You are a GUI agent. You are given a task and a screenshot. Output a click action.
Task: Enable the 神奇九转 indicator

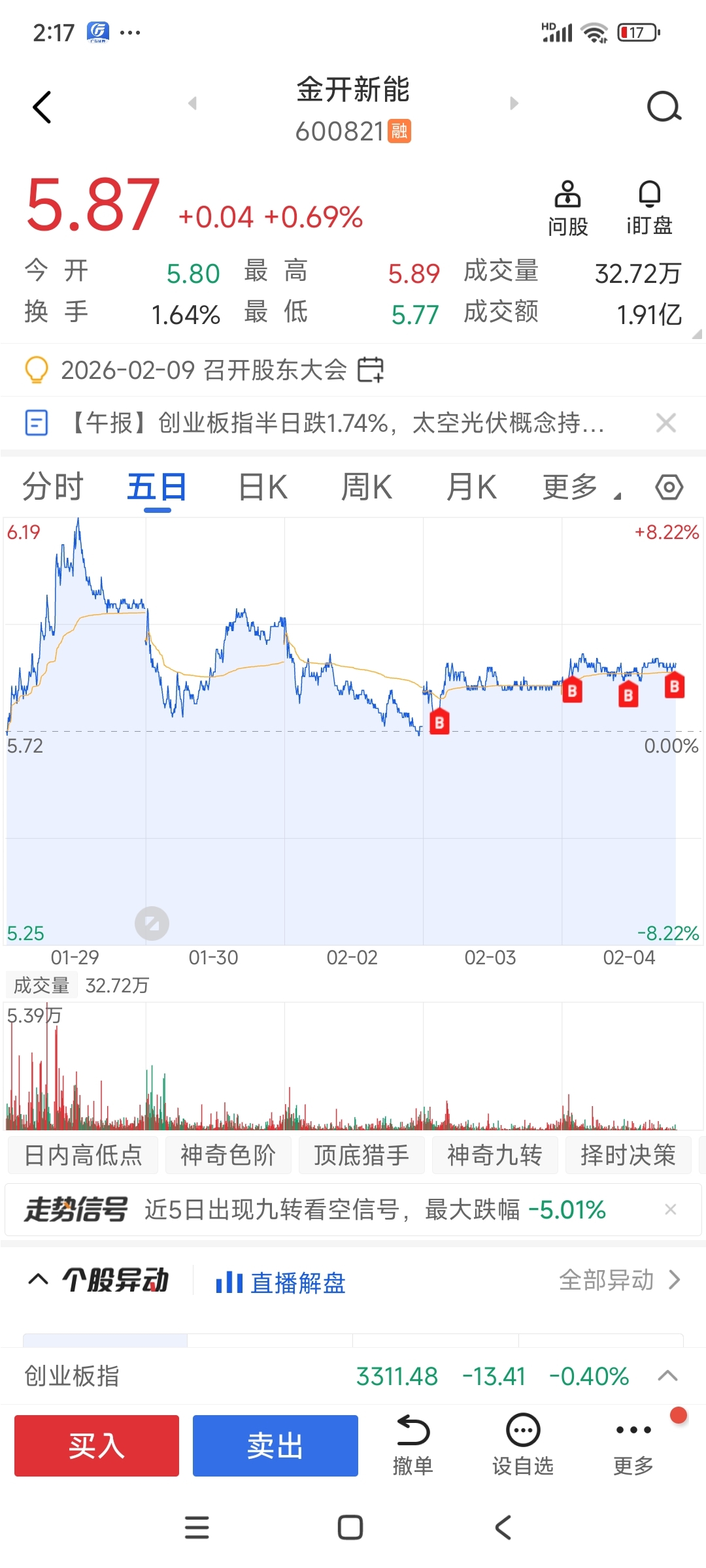click(495, 1154)
